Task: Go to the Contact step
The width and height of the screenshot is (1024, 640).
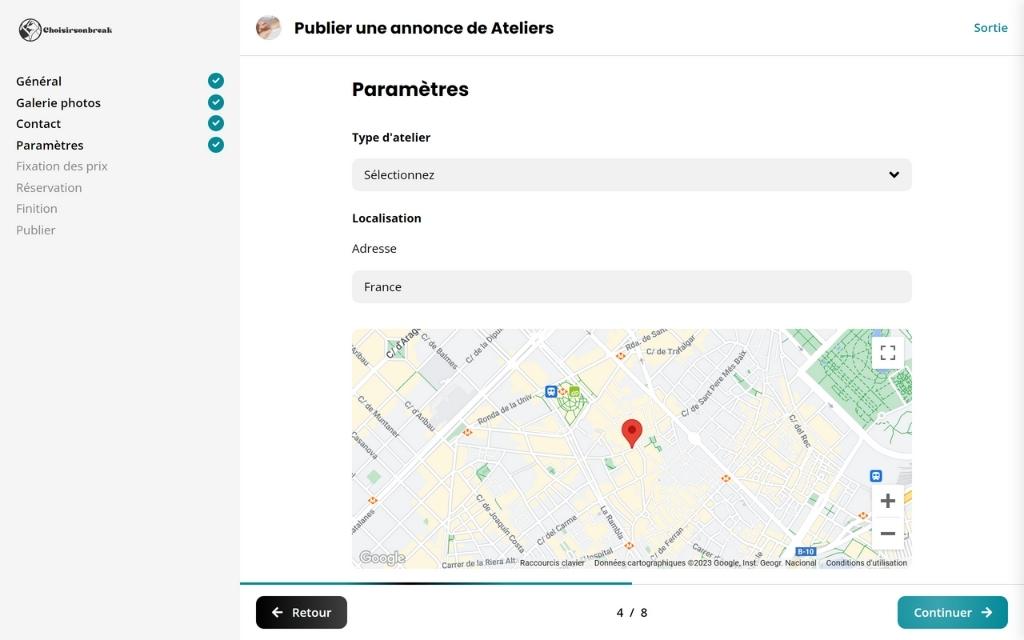Action: click(38, 124)
